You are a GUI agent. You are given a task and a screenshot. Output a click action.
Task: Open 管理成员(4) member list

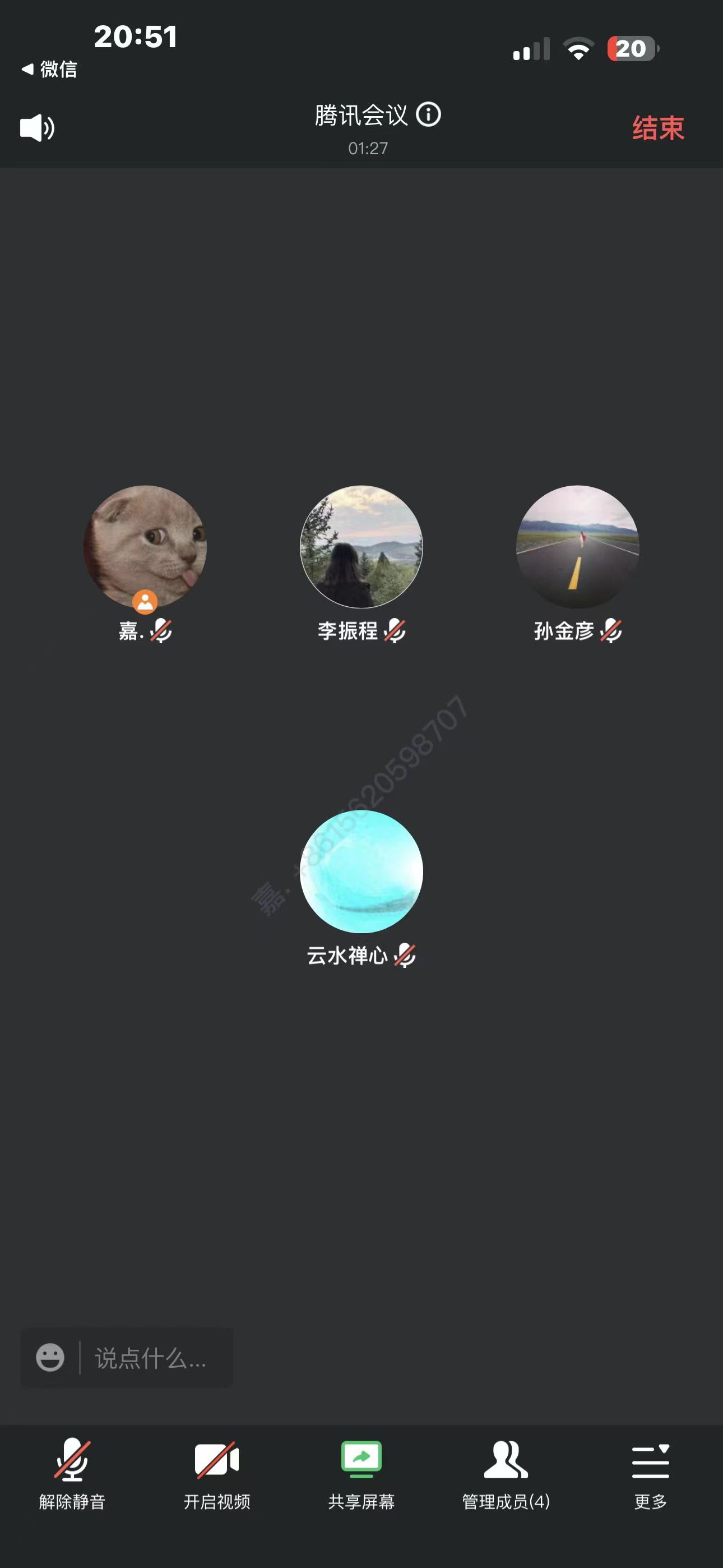coord(506,1474)
